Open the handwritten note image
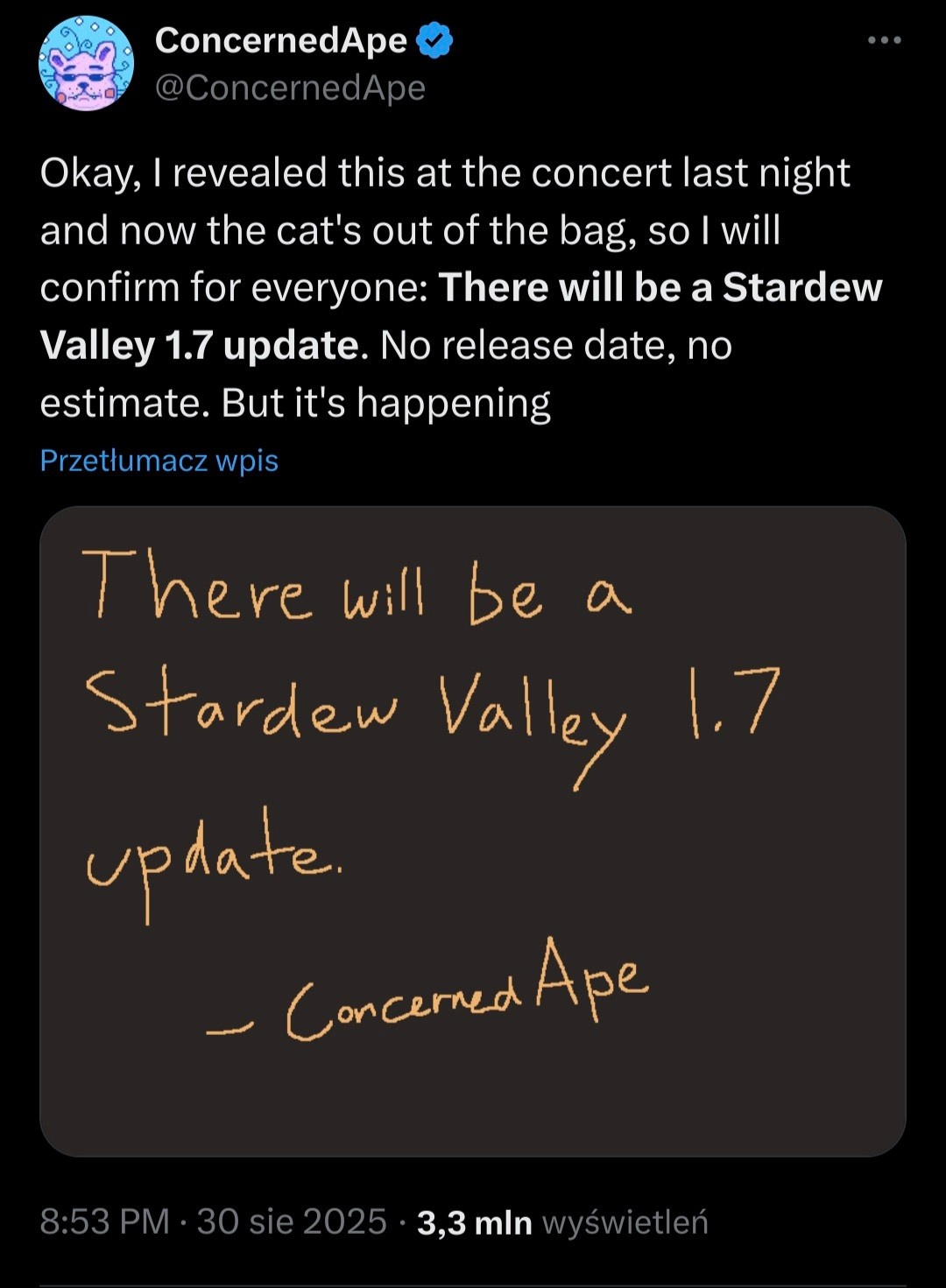The height and width of the screenshot is (1288, 946). point(473,830)
